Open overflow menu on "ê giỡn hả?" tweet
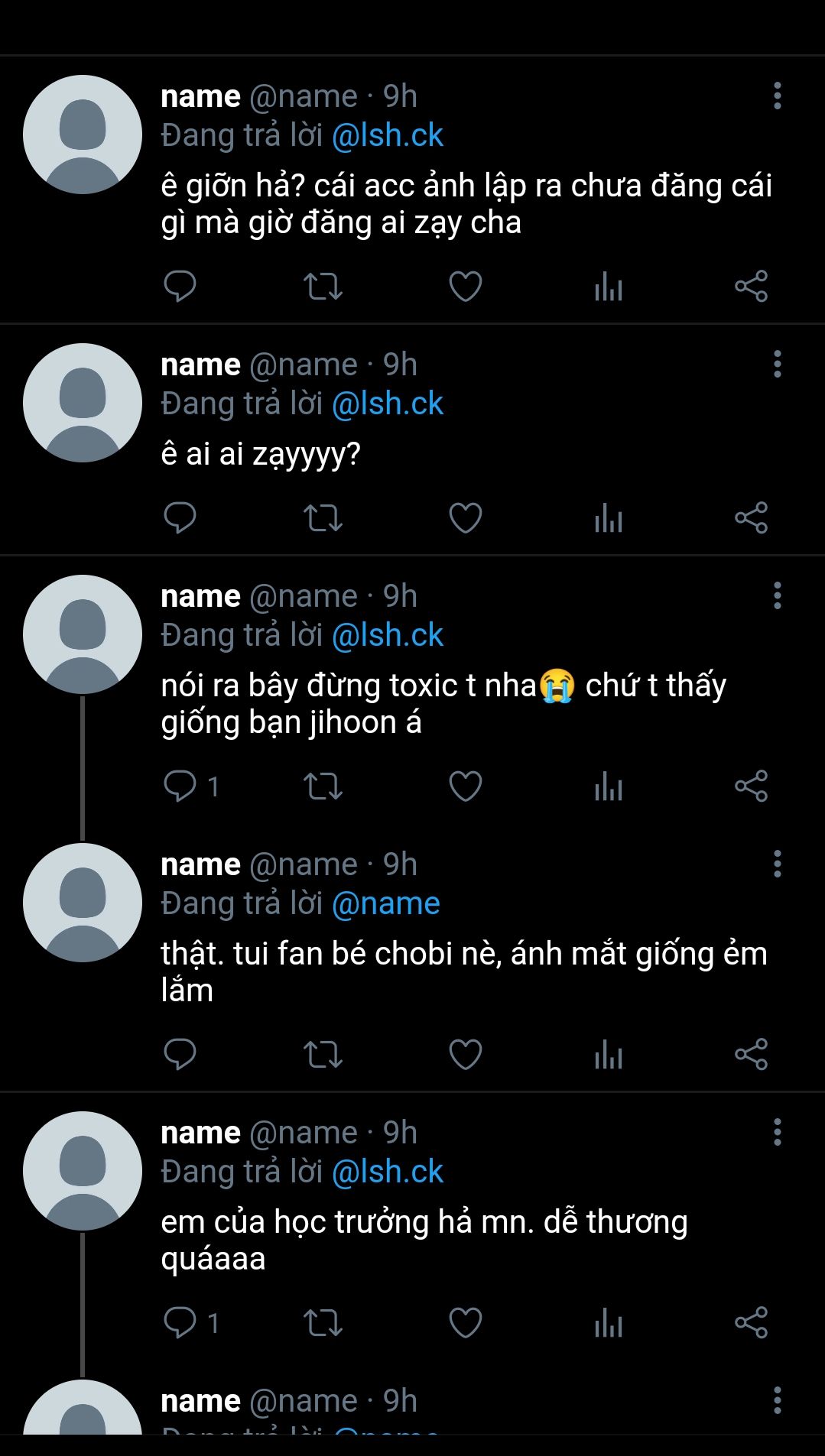The width and height of the screenshot is (825, 1456). tap(777, 96)
